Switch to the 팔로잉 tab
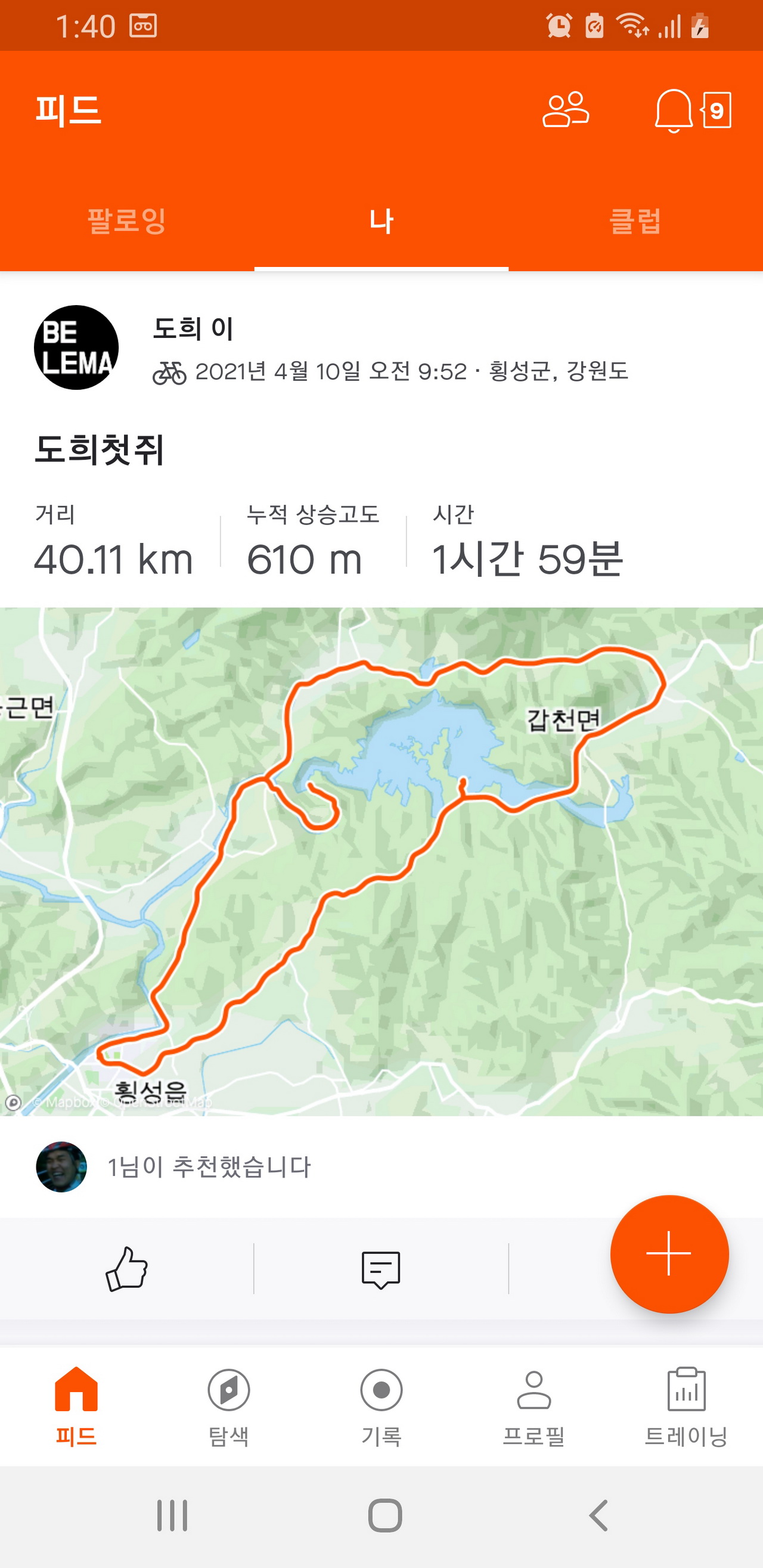The height and width of the screenshot is (1568, 763). pyautogui.click(x=126, y=221)
